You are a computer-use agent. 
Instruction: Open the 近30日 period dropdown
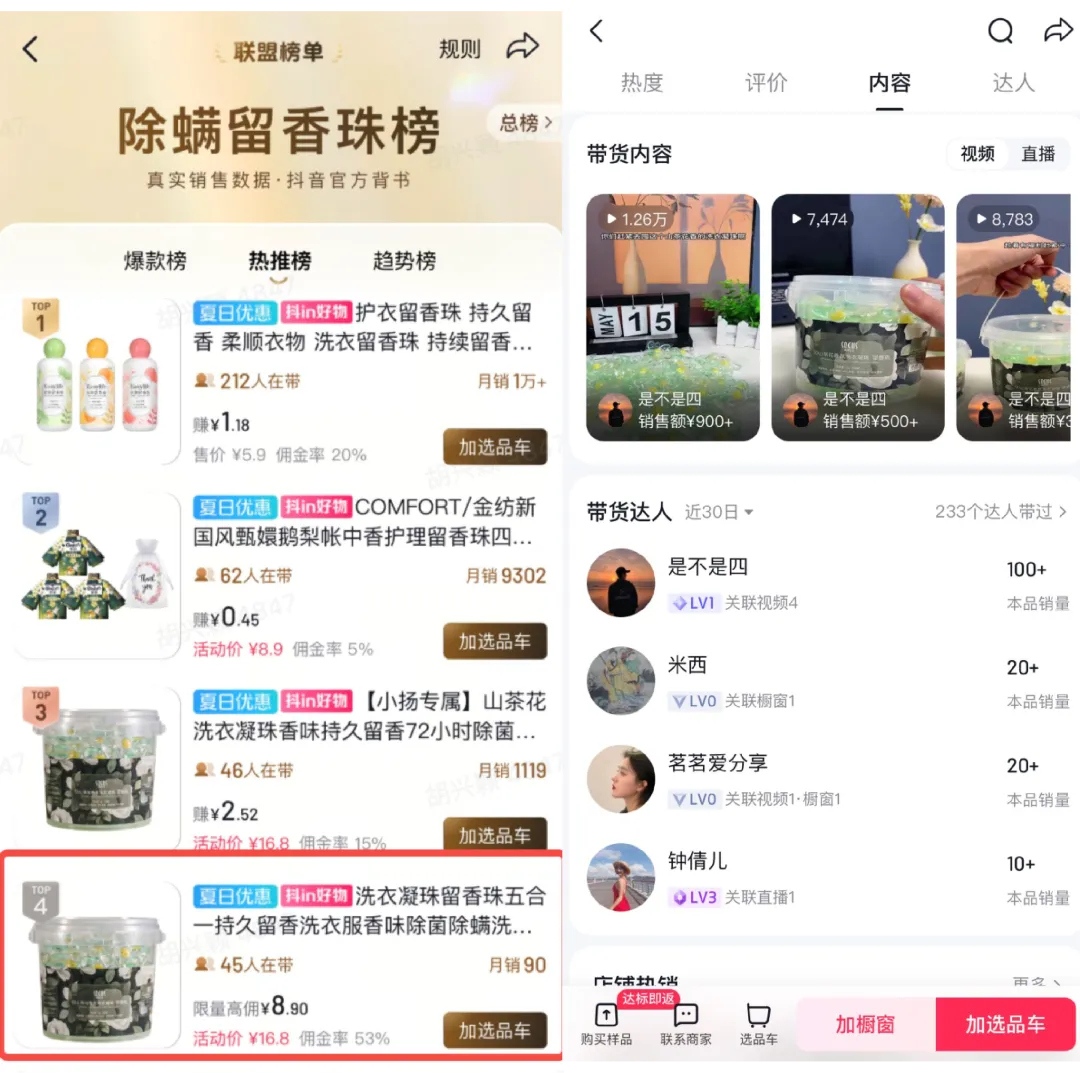tap(719, 512)
